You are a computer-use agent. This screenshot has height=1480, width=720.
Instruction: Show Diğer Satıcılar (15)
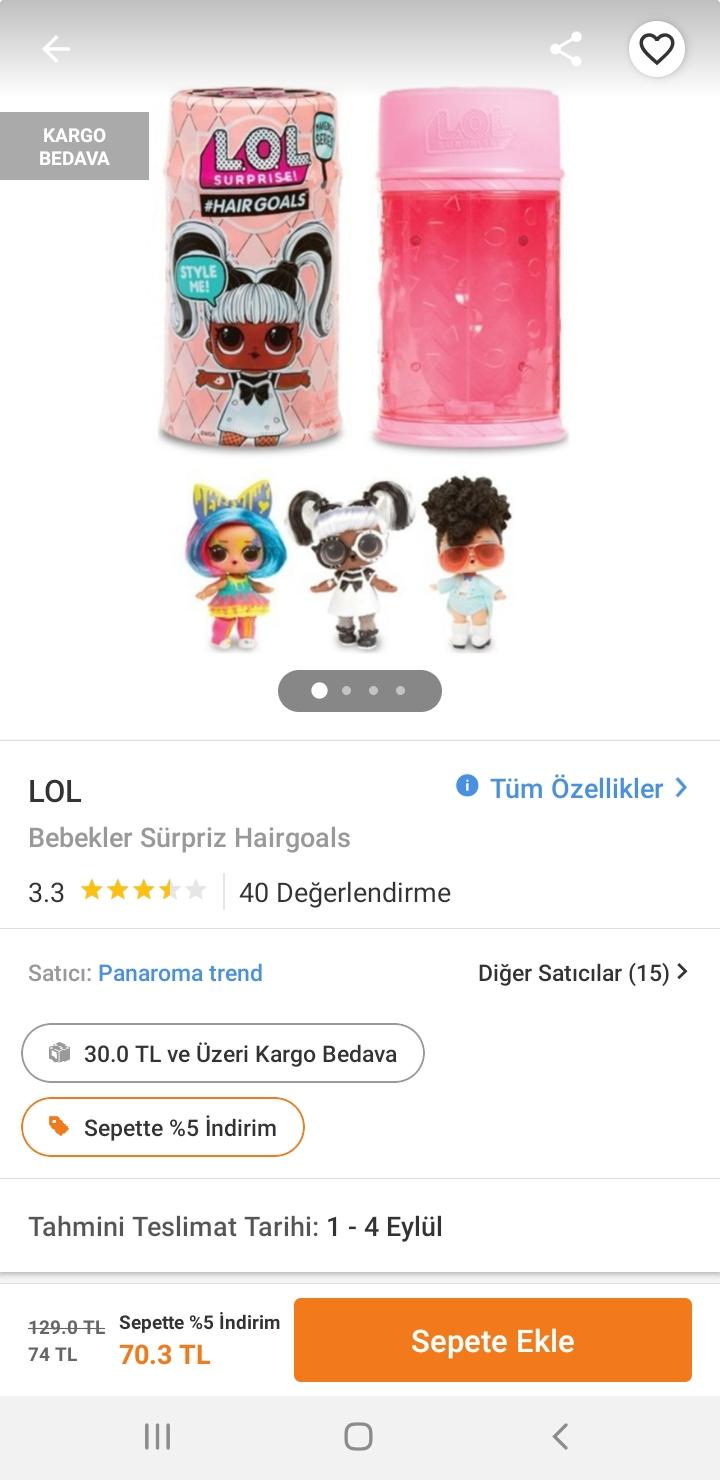(x=583, y=973)
